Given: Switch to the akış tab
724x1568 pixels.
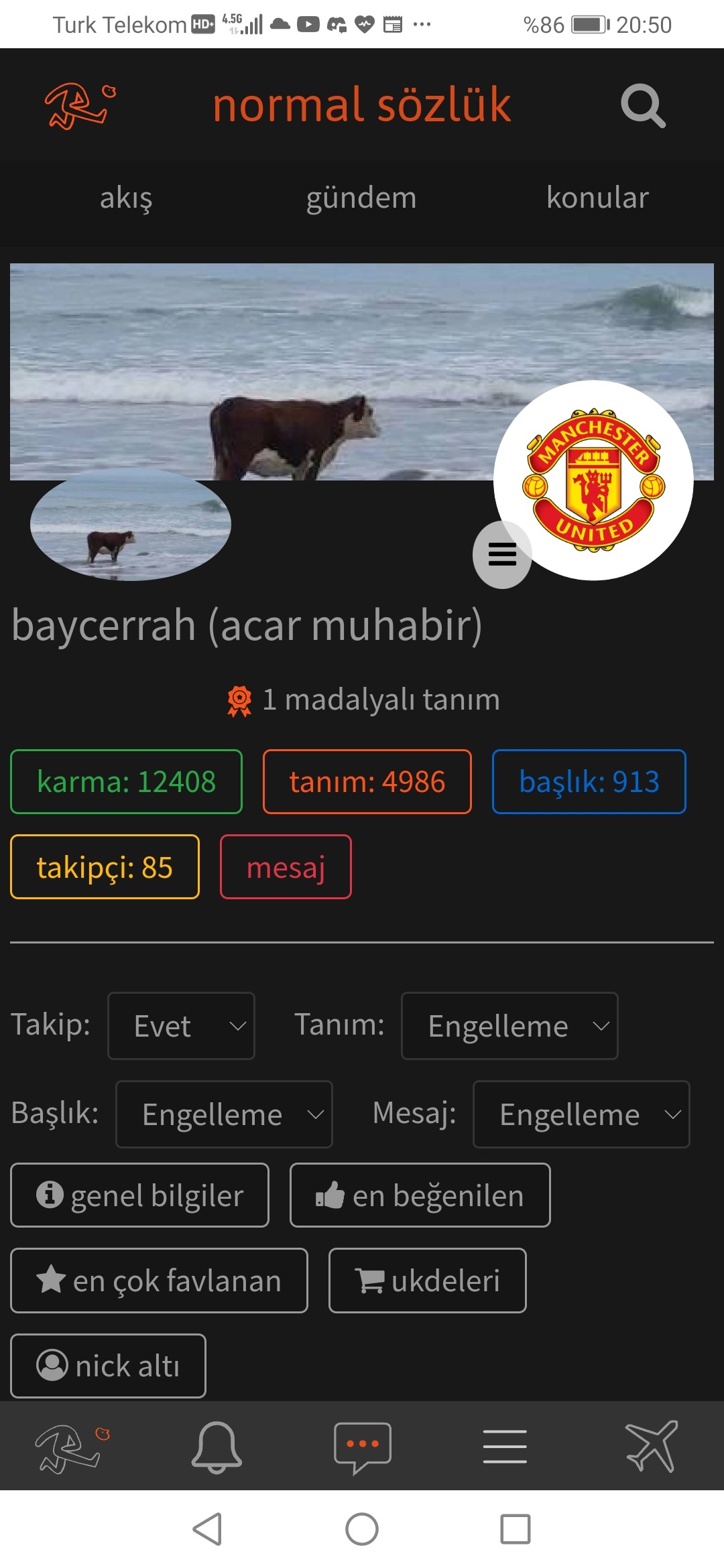Looking at the screenshot, I should pyautogui.click(x=126, y=198).
